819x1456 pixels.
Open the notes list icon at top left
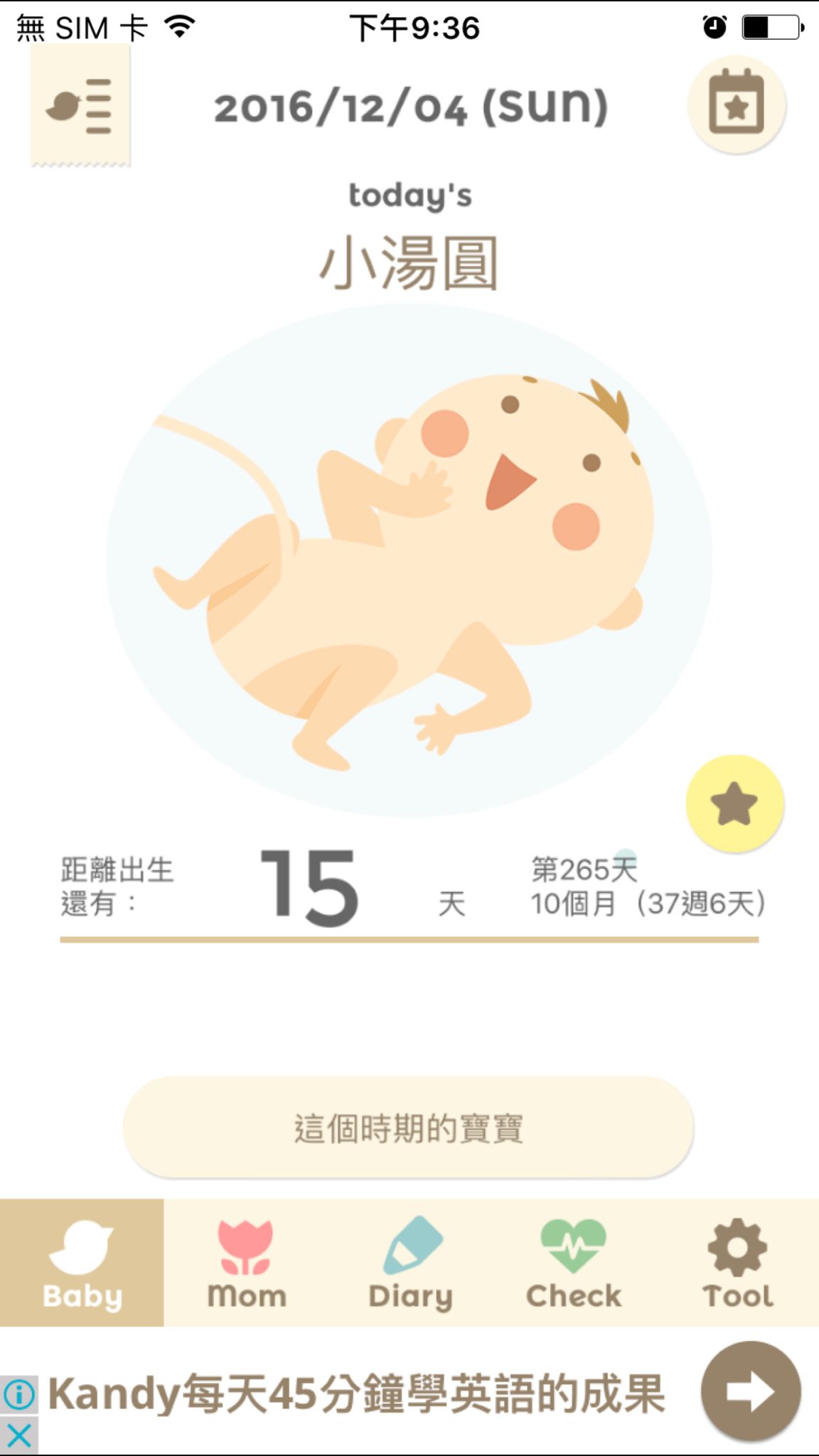pyautogui.click(x=82, y=107)
